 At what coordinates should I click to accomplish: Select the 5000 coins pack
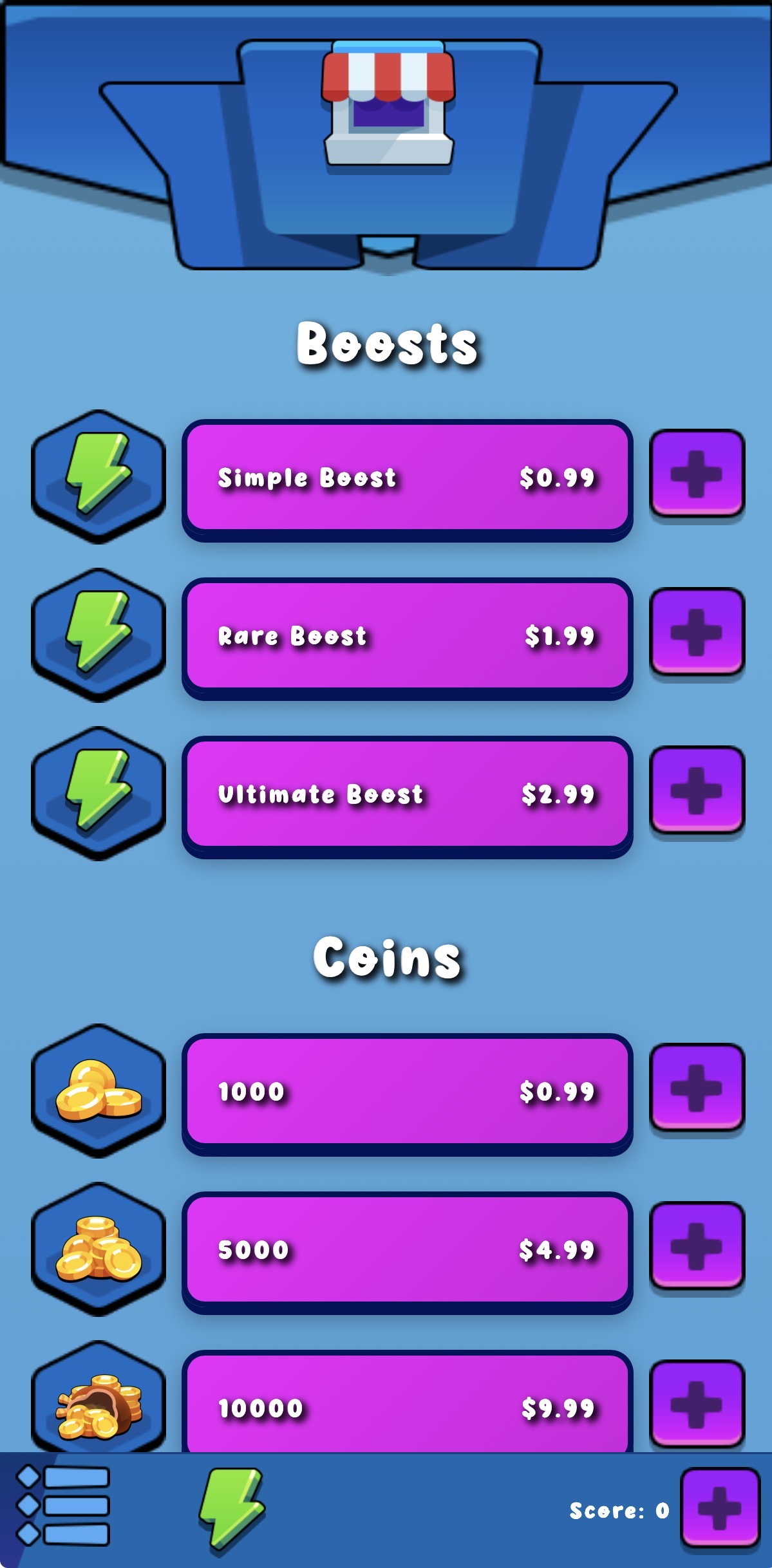click(x=407, y=1249)
